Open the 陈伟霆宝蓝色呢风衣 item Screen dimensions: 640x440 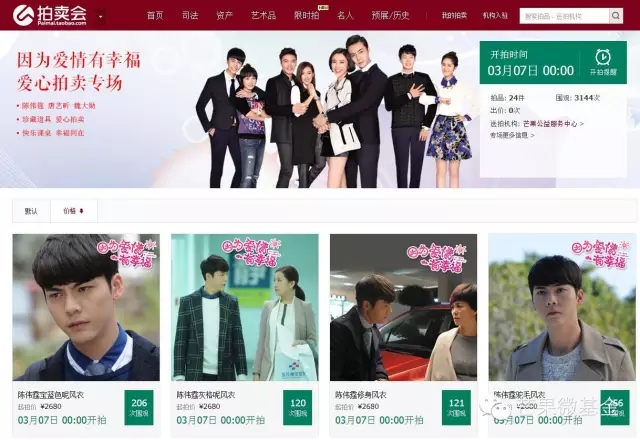[57, 395]
